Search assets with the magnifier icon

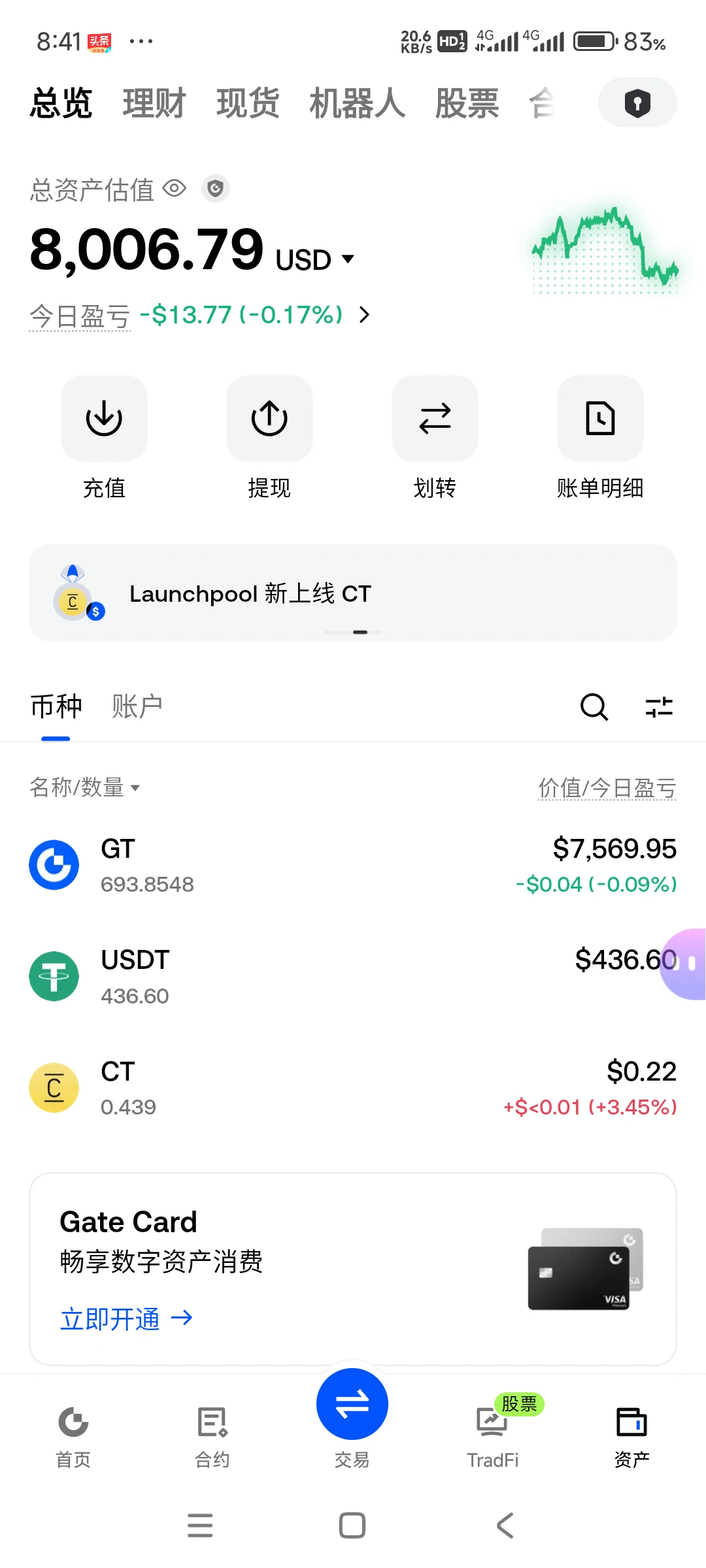click(x=594, y=707)
